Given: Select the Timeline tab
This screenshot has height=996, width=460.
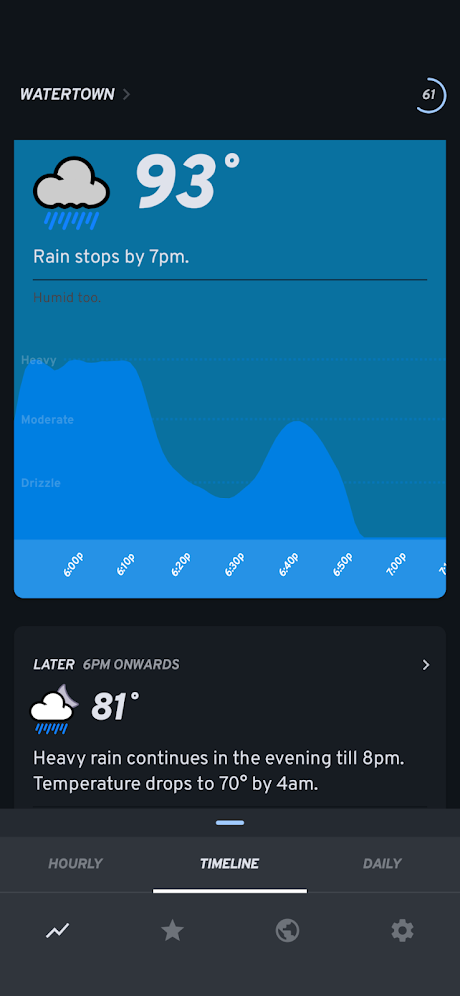Looking at the screenshot, I should pos(229,864).
